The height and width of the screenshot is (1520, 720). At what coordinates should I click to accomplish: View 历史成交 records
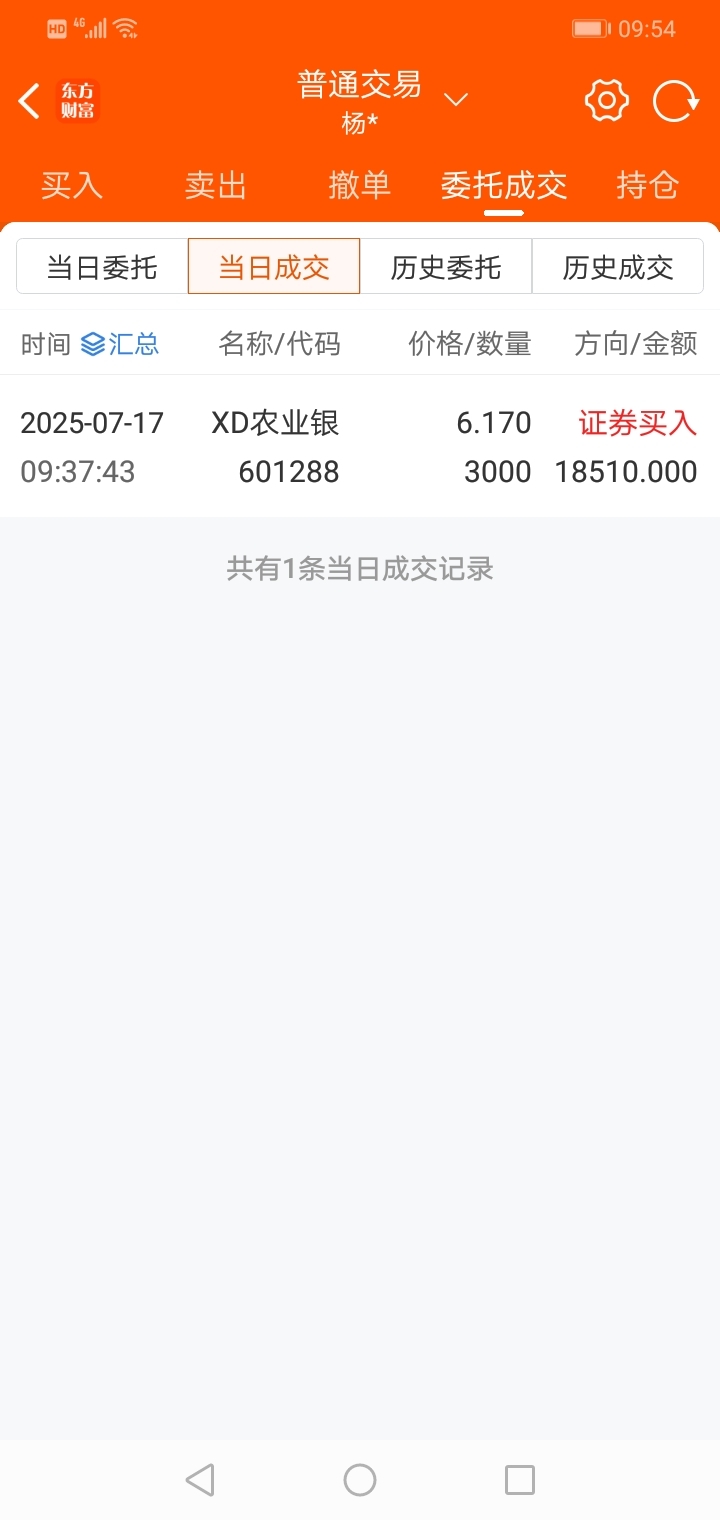click(618, 267)
